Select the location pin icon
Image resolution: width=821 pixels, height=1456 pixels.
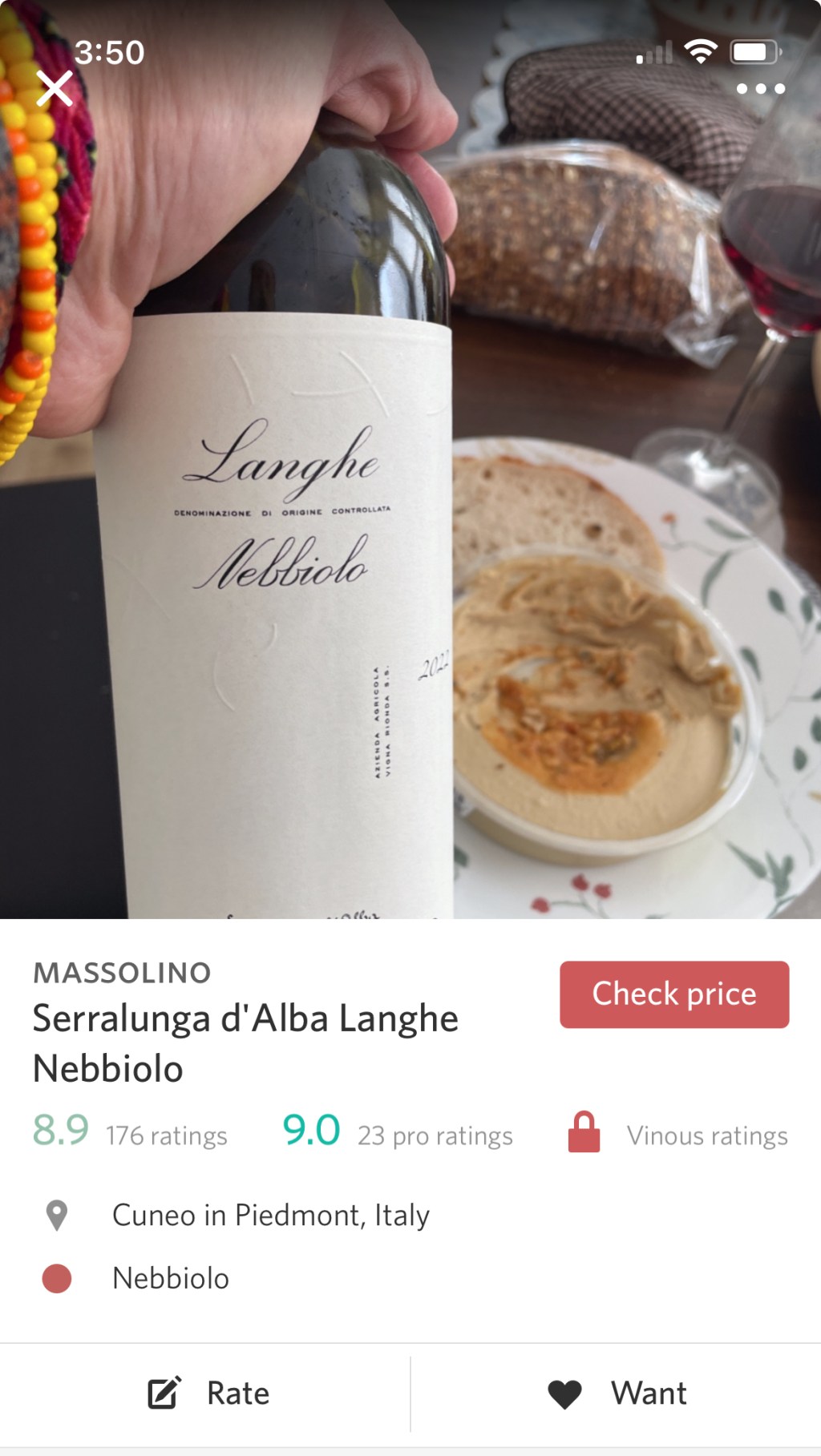[56, 1214]
